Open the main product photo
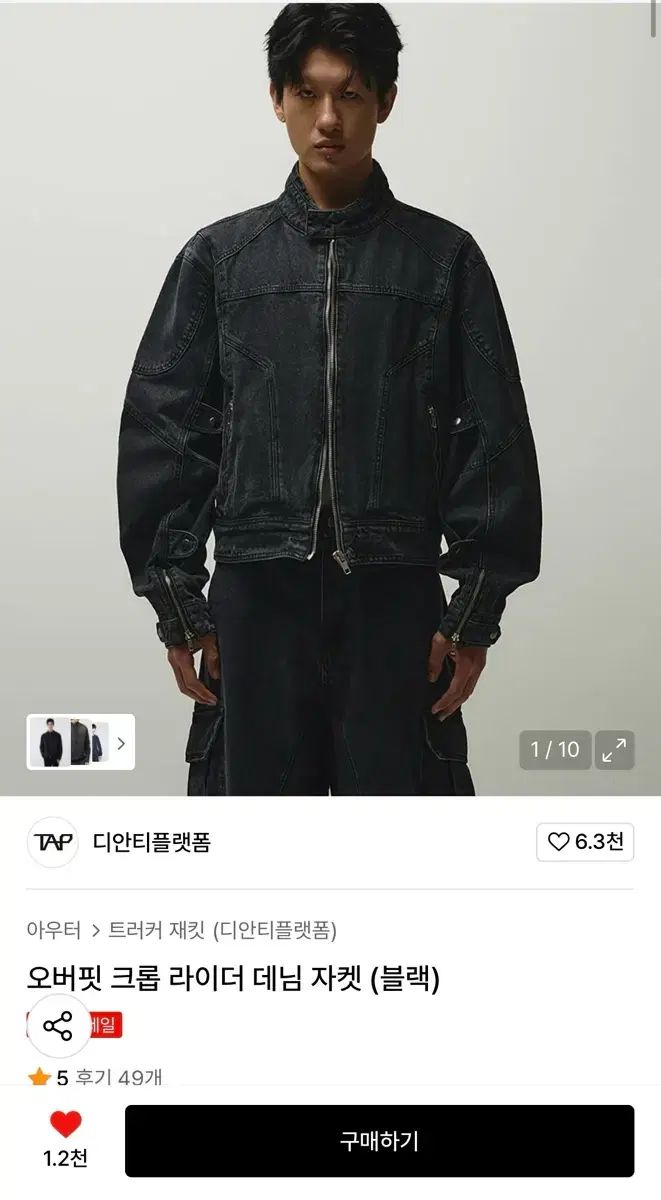This screenshot has width=661, height=1200. click(x=330, y=400)
